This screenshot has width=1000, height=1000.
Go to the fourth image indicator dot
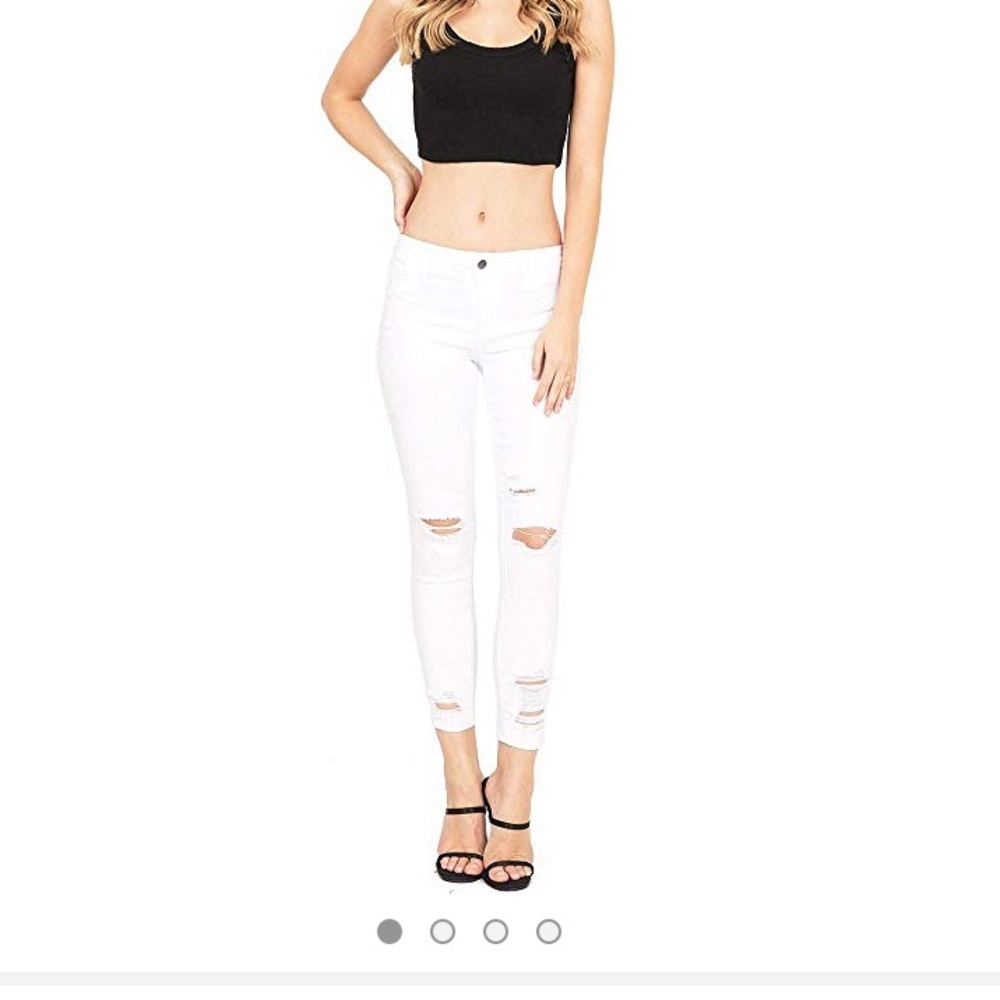[549, 932]
